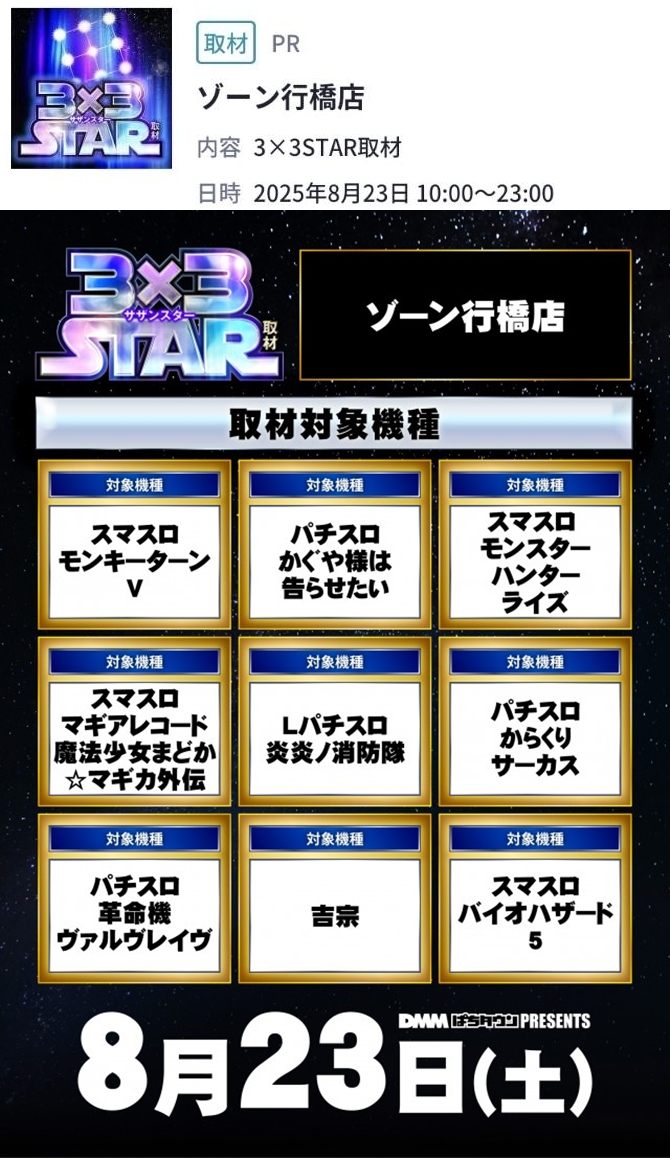
Task: View the 8月23日 event poster image
Action: (335, 683)
